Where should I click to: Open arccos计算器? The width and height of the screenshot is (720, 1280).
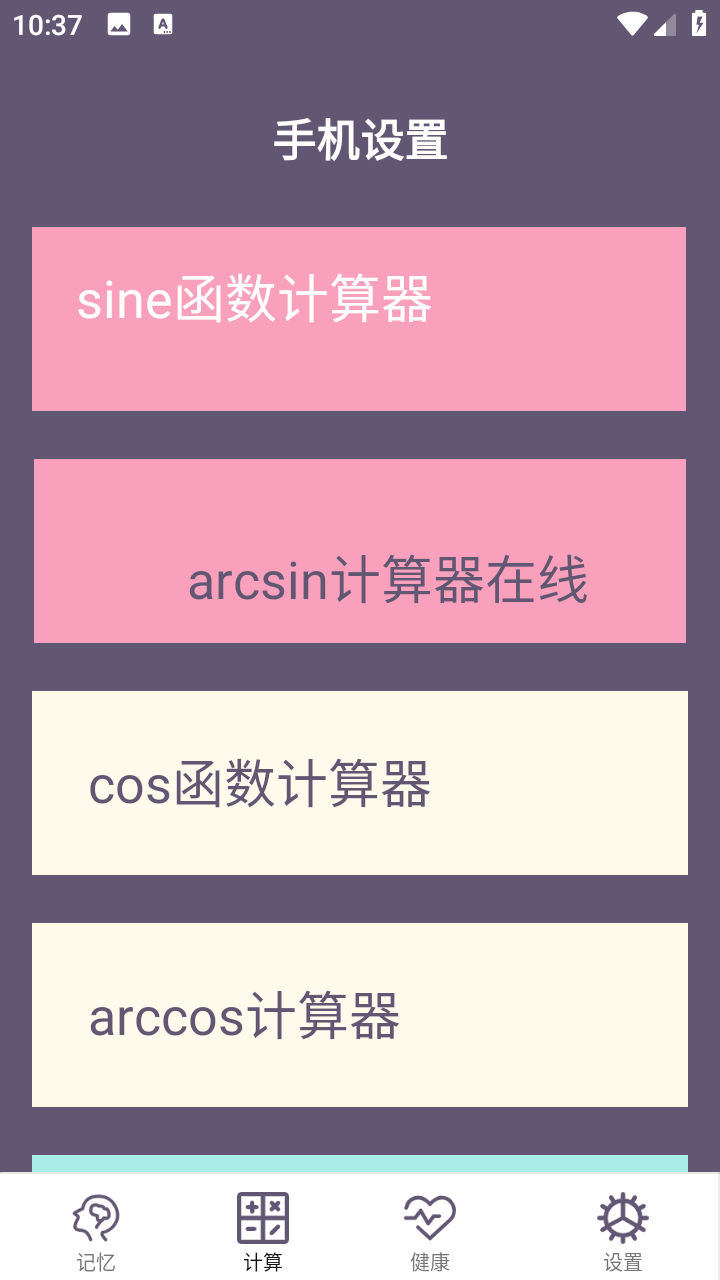(x=359, y=1014)
